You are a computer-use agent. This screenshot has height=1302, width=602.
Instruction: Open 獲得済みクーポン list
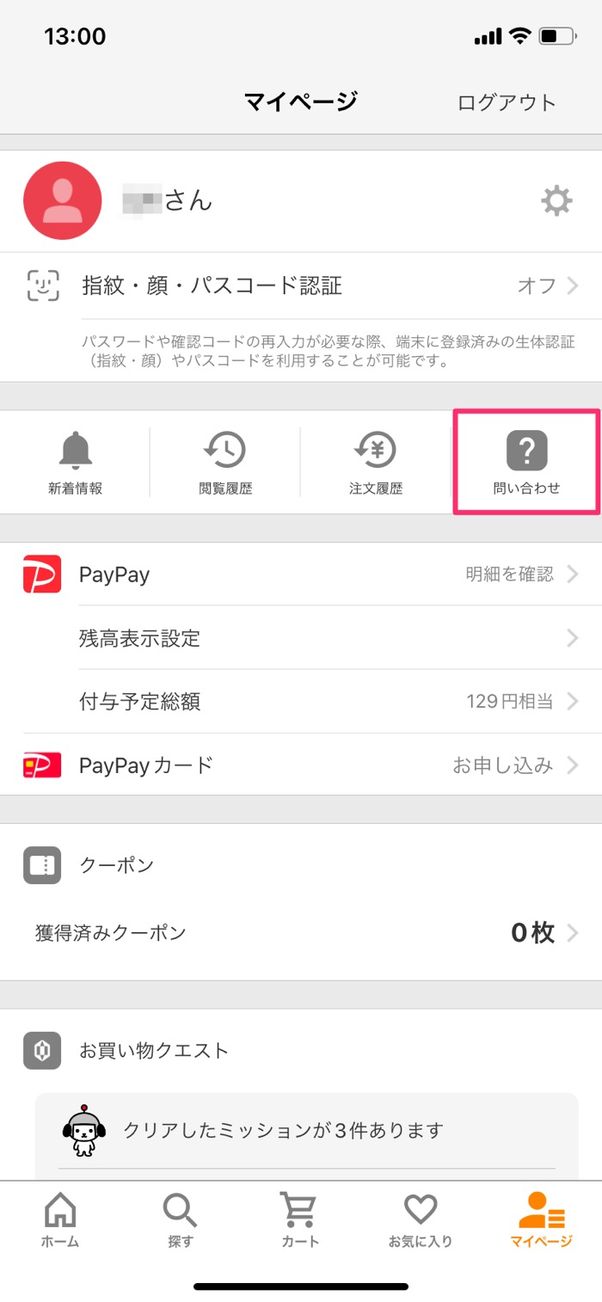300,933
